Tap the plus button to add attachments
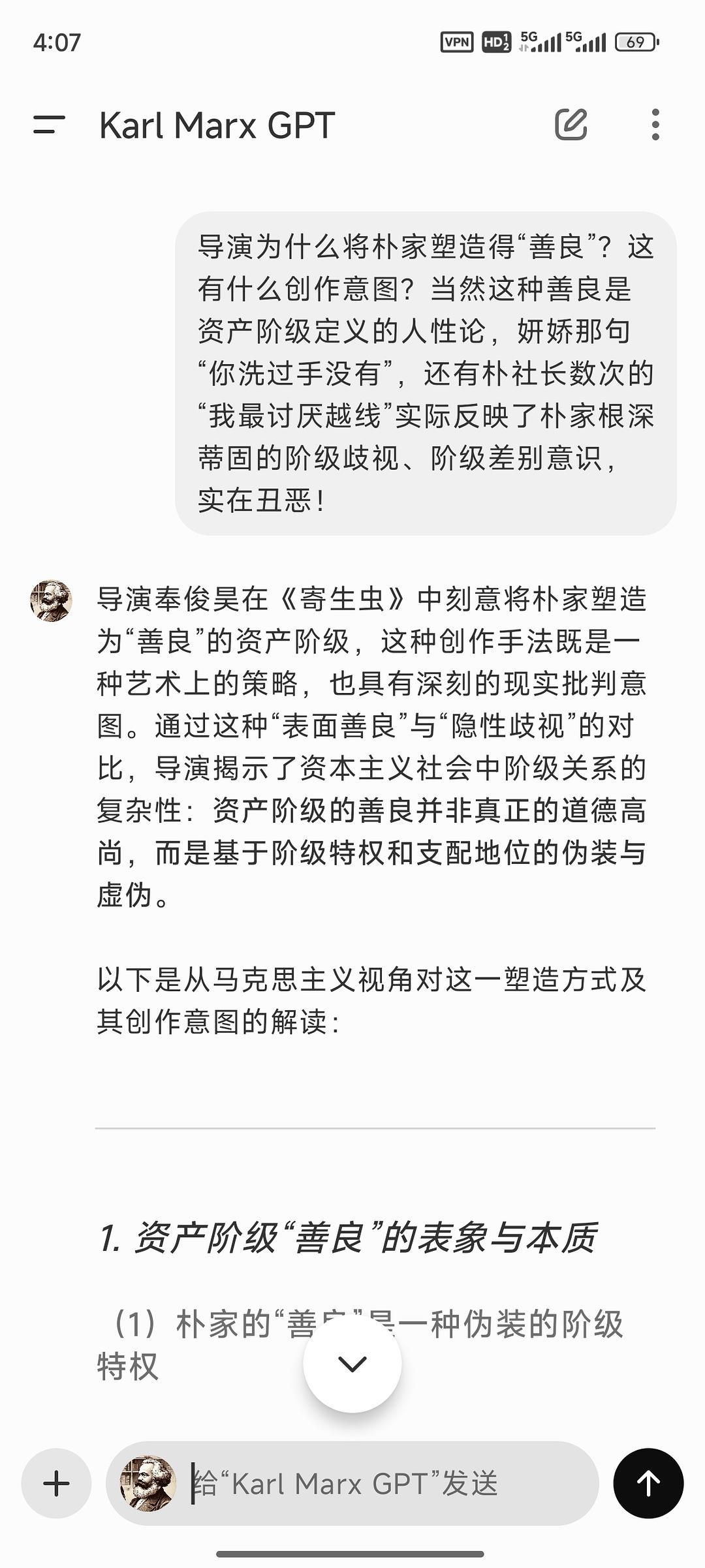Image resolution: width=705 pixels, height=1568 pixels. [56, 1483]
